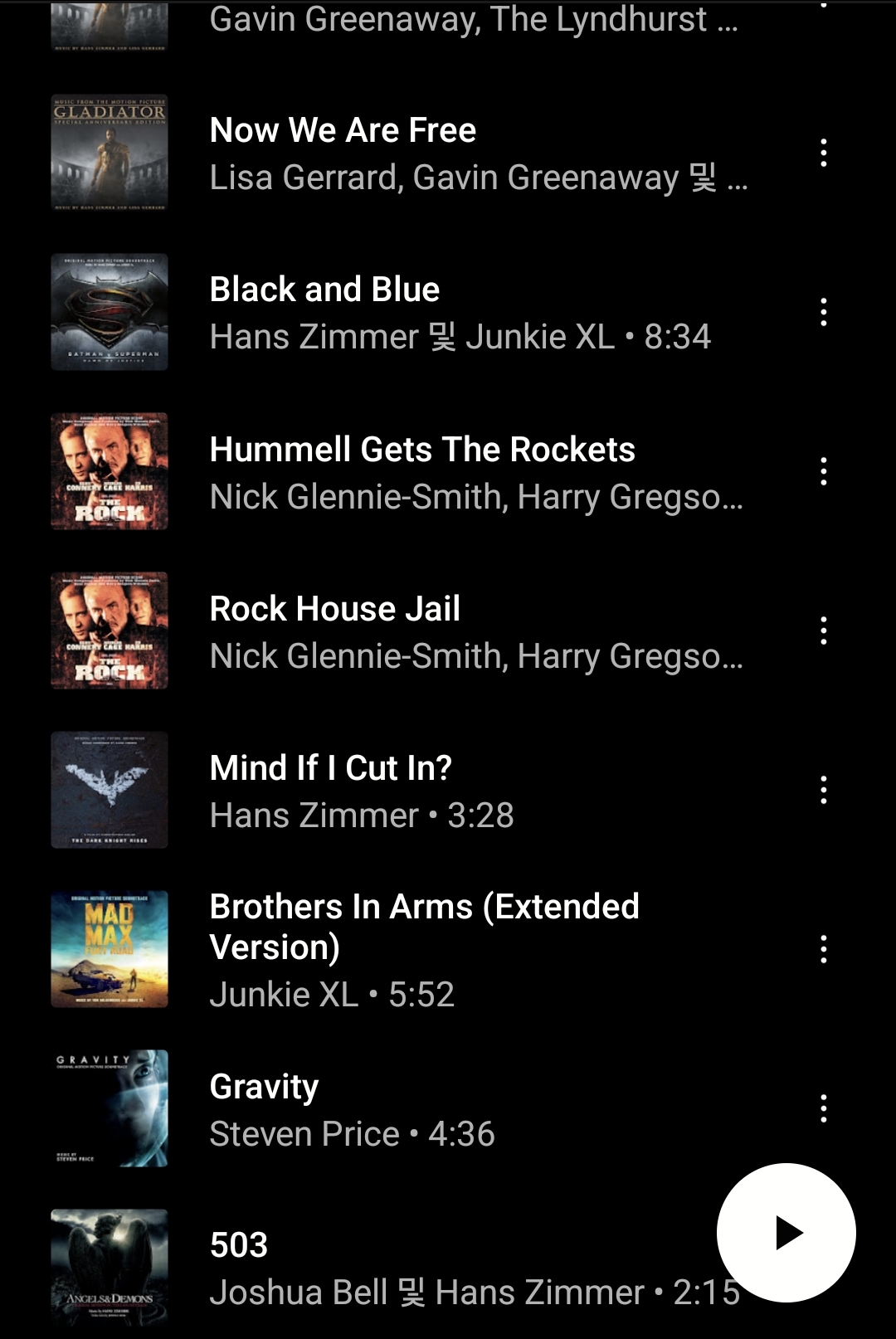Select the song Hummell Gets The Rockets

tap(415, 472)
